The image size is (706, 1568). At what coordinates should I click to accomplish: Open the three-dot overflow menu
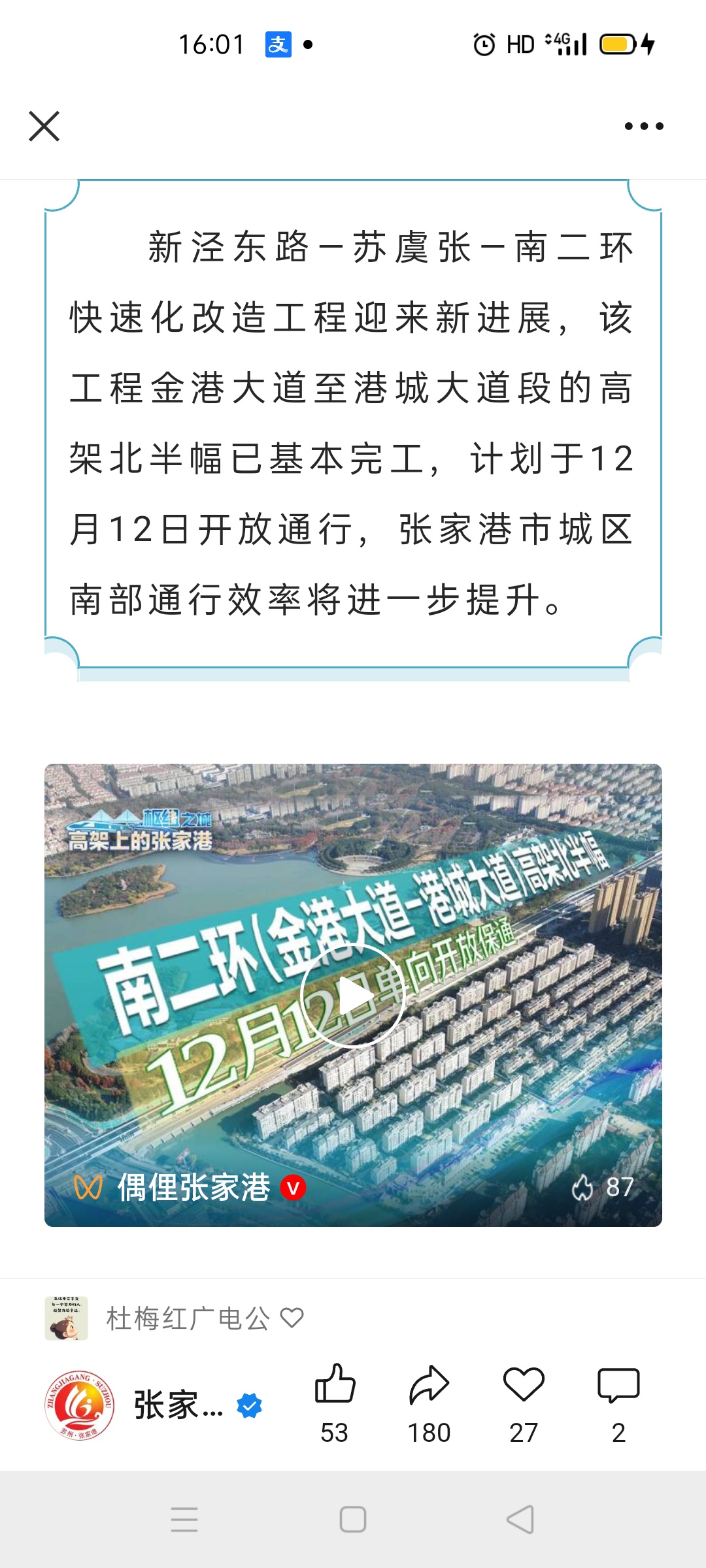click(x=644, y=126)
